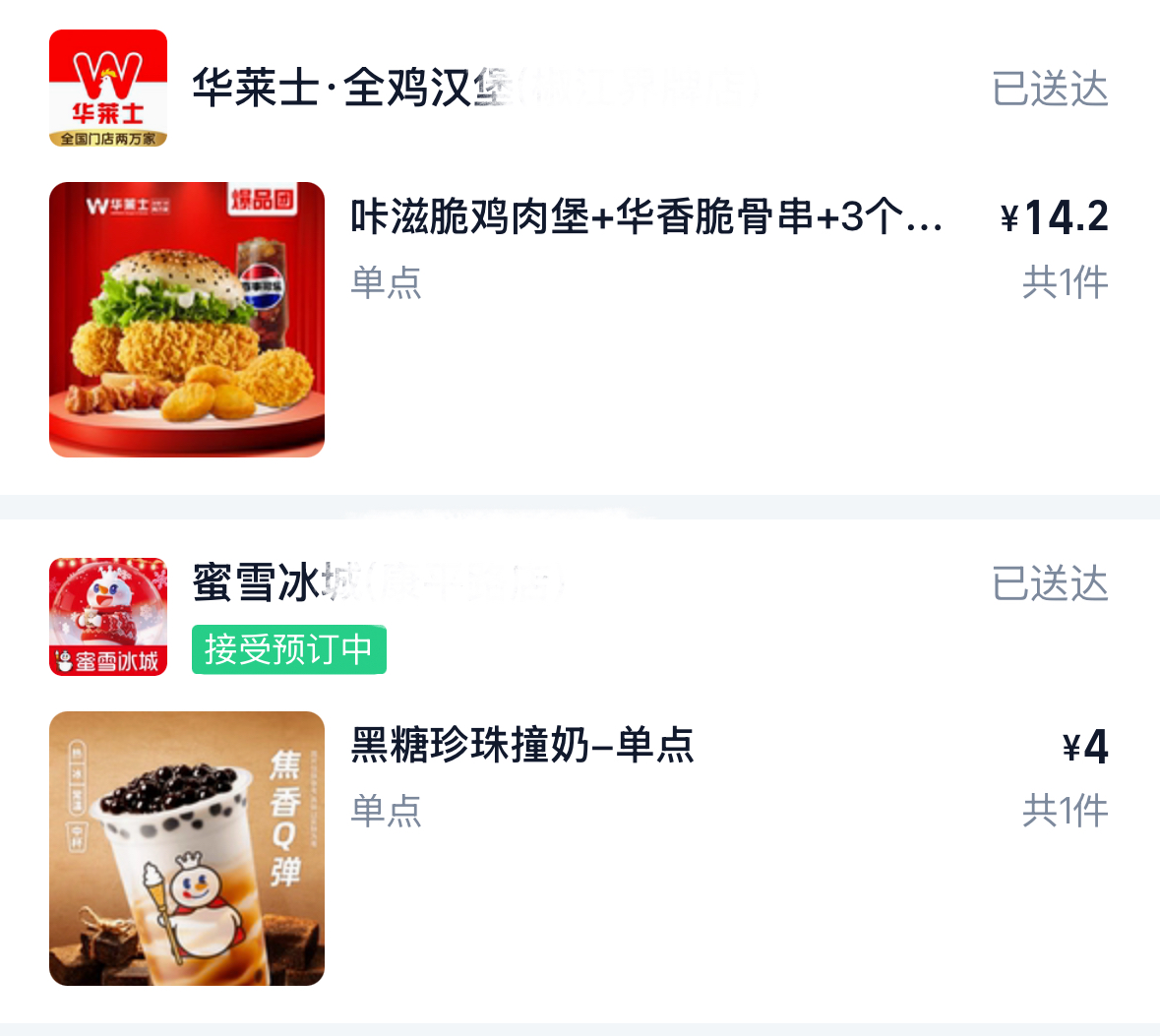Viewport: 1160px width, 1036px height.
Task: View the 黑糖珍珠撞奶-单点 order details
Action: pyautogui.click(x=522, y=745)
